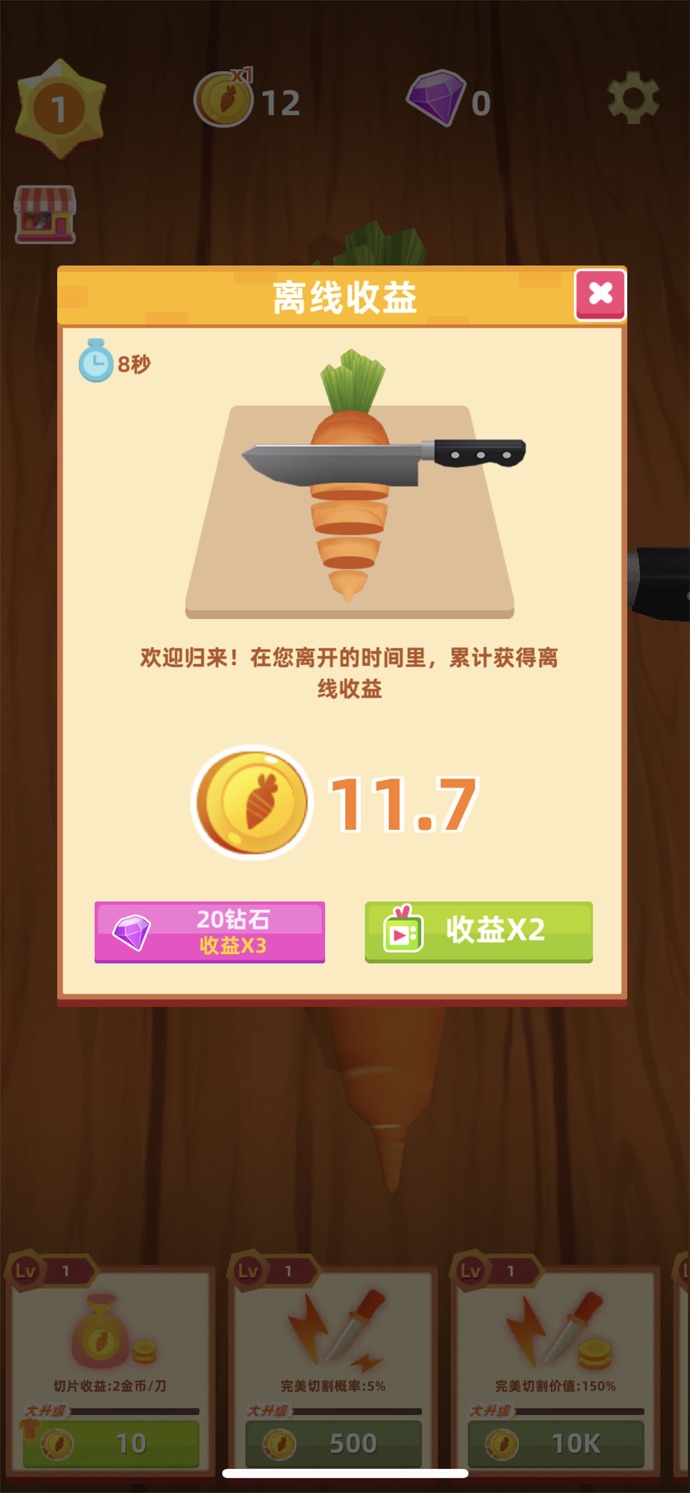Watch video to double earnings
The height and width of the screenshot is (1493, 690).
pyautogui.click(x=478, y=931)
